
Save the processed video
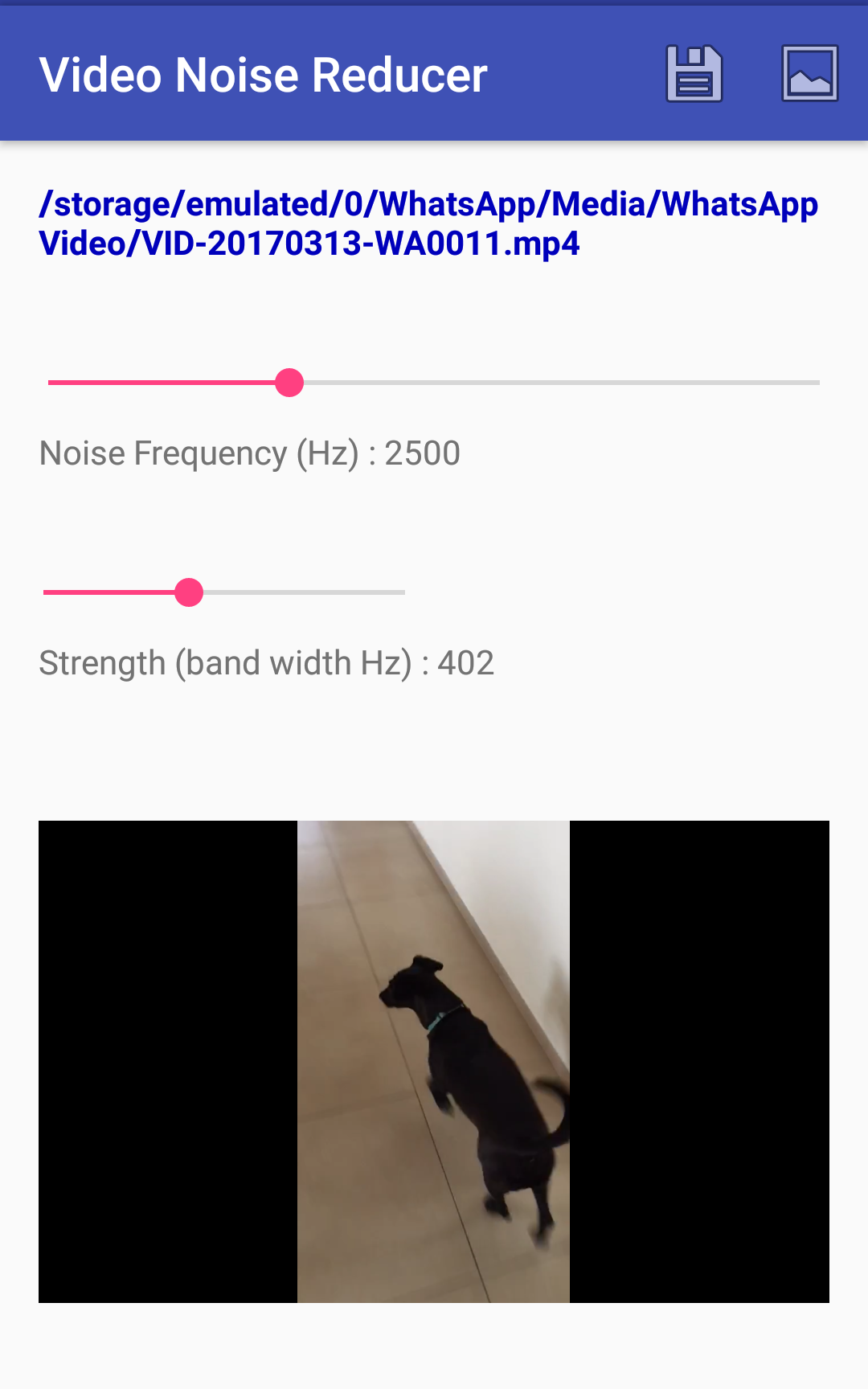pos(694,74)
